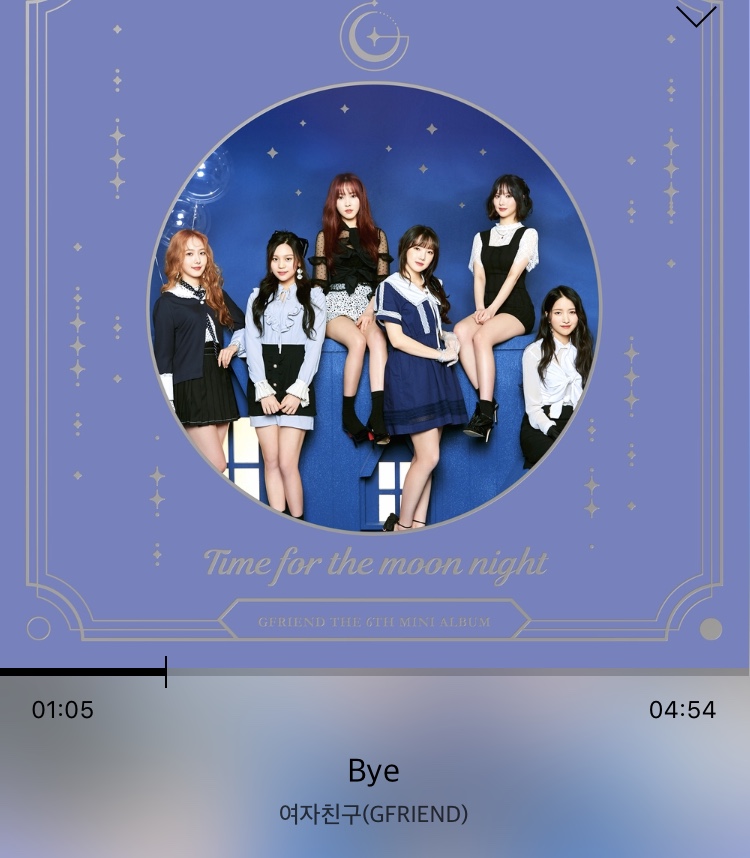Expand the GFRIEND THE 6TH MINI ALBUM banner
The width and height of the screenshot is (750, 858).
coord(375,619)
